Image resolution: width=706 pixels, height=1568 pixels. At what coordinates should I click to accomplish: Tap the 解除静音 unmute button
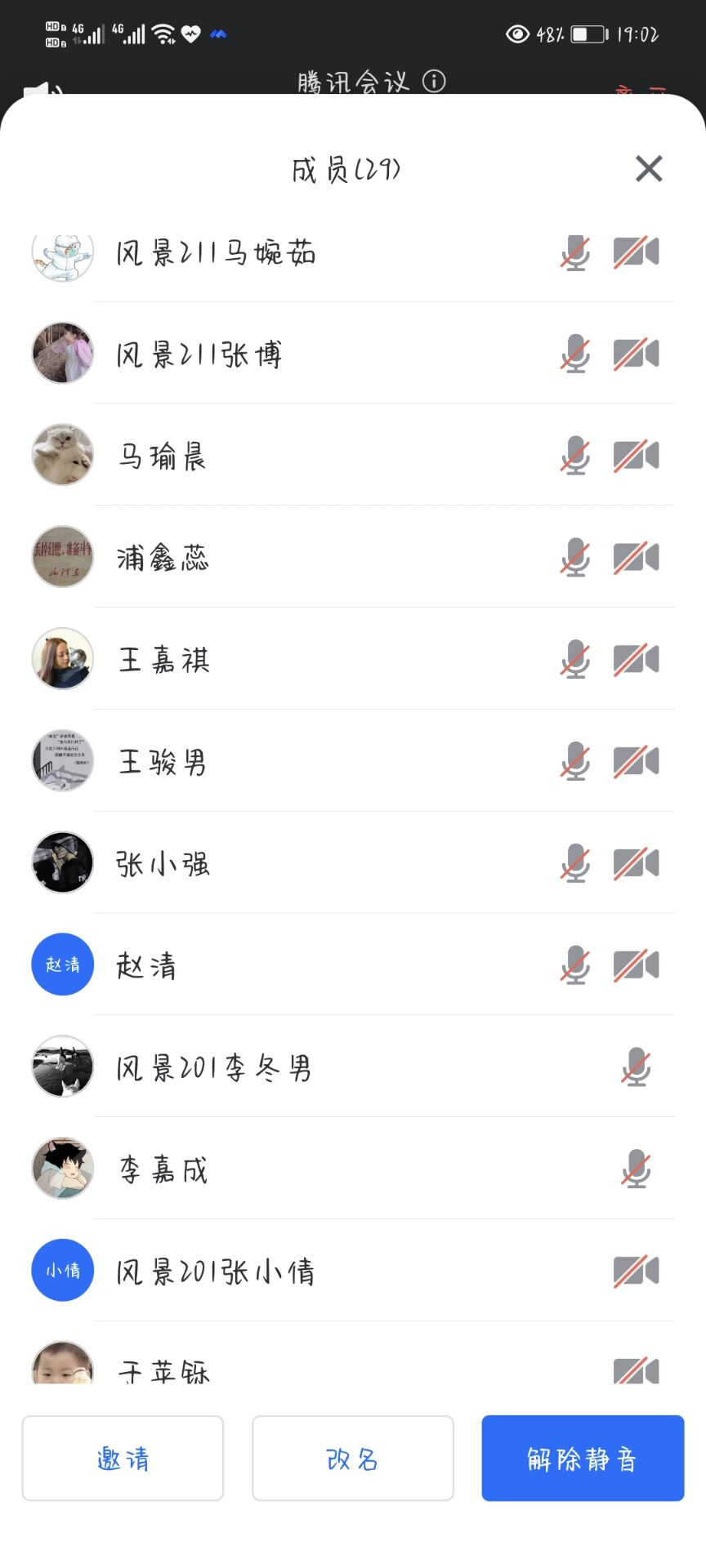(583, 1458)
